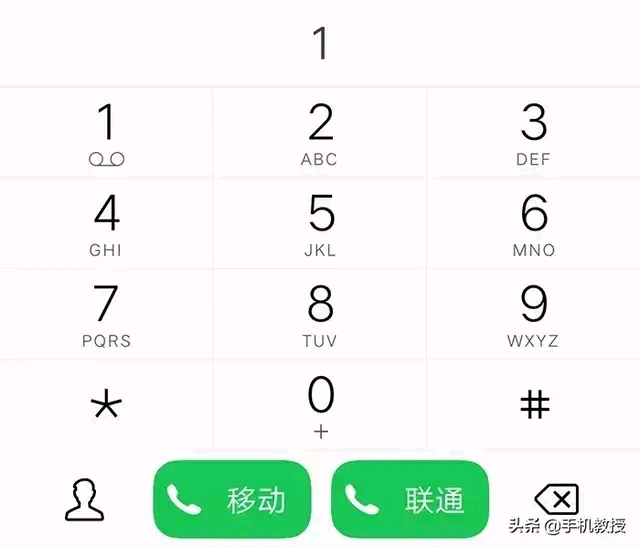Enter digit 3 DEF
Screen dimensions: 640x548
coord(533,133)
